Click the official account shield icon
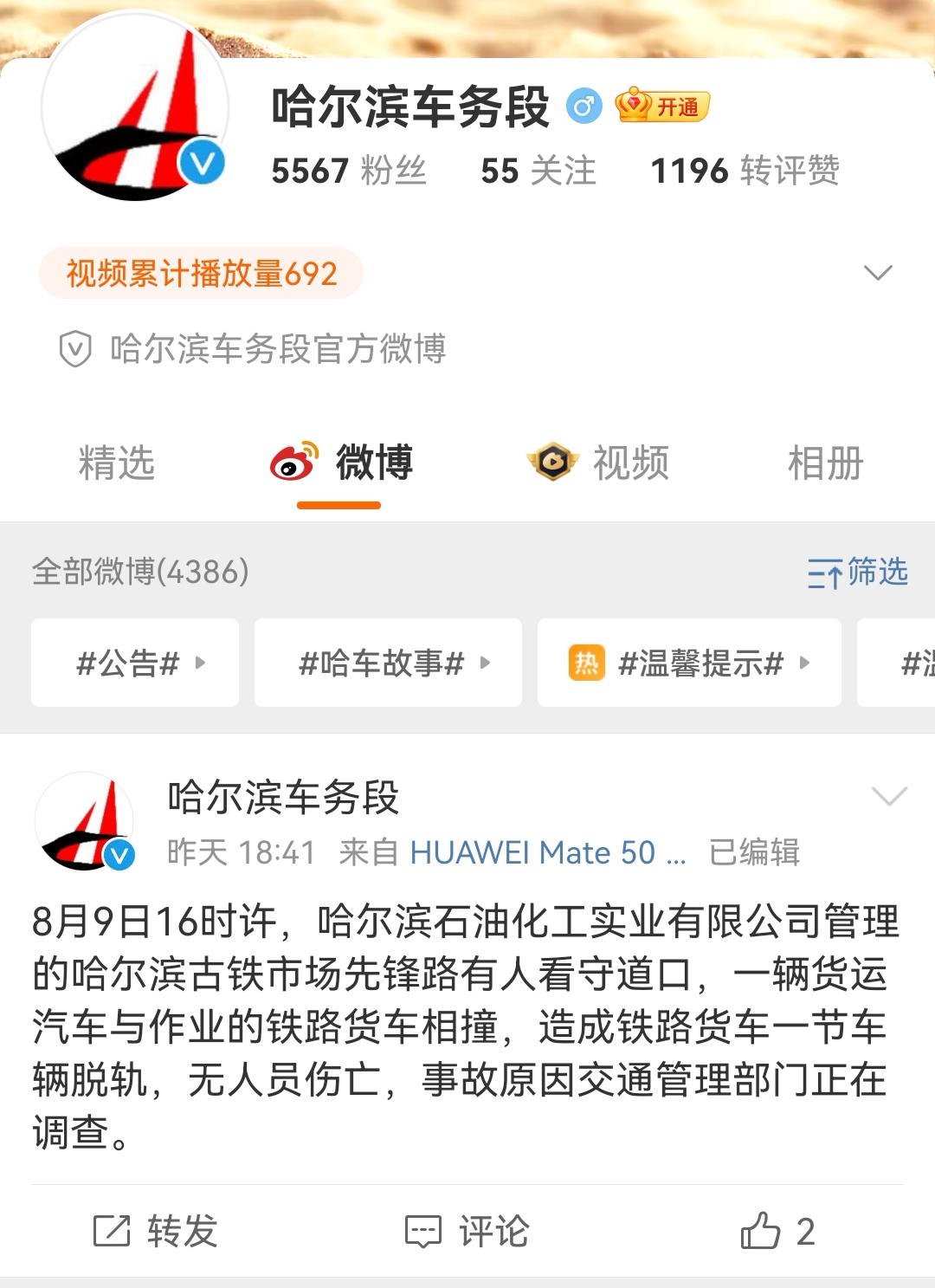This screenshot has width=935, height=1288. [x=76, y=350]
